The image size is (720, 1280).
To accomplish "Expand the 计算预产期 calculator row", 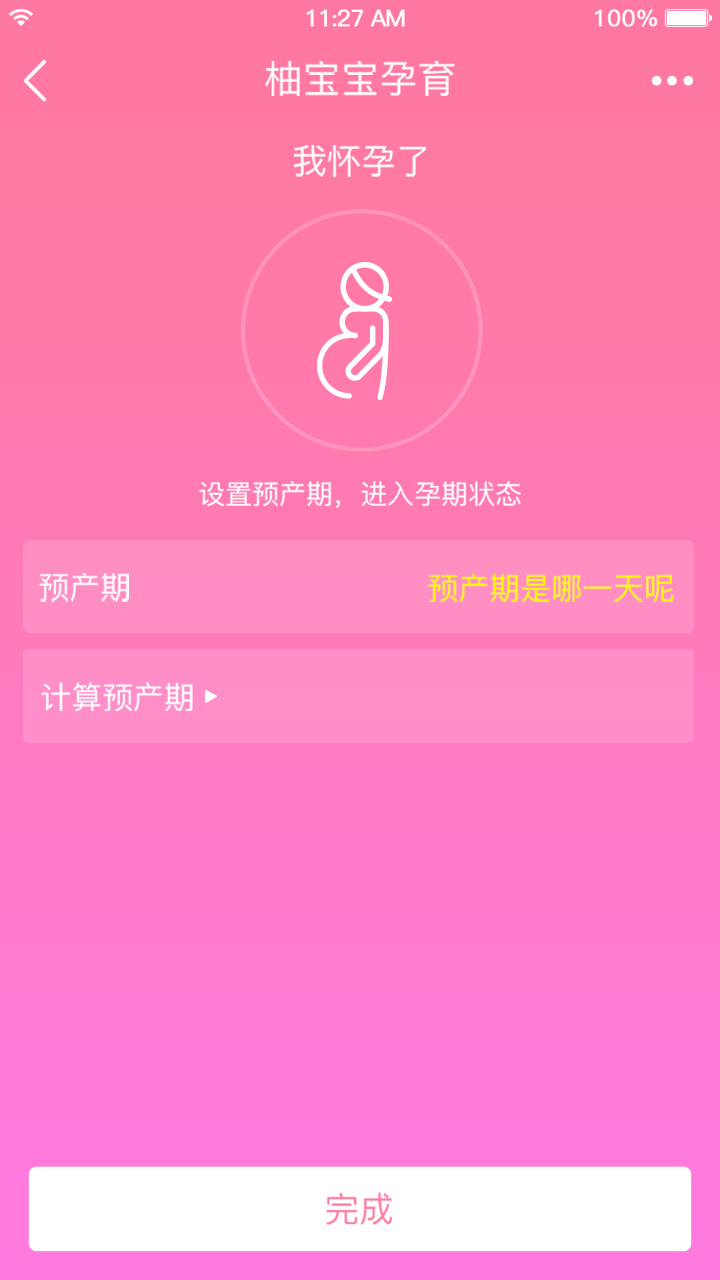I will pos(358,696).
